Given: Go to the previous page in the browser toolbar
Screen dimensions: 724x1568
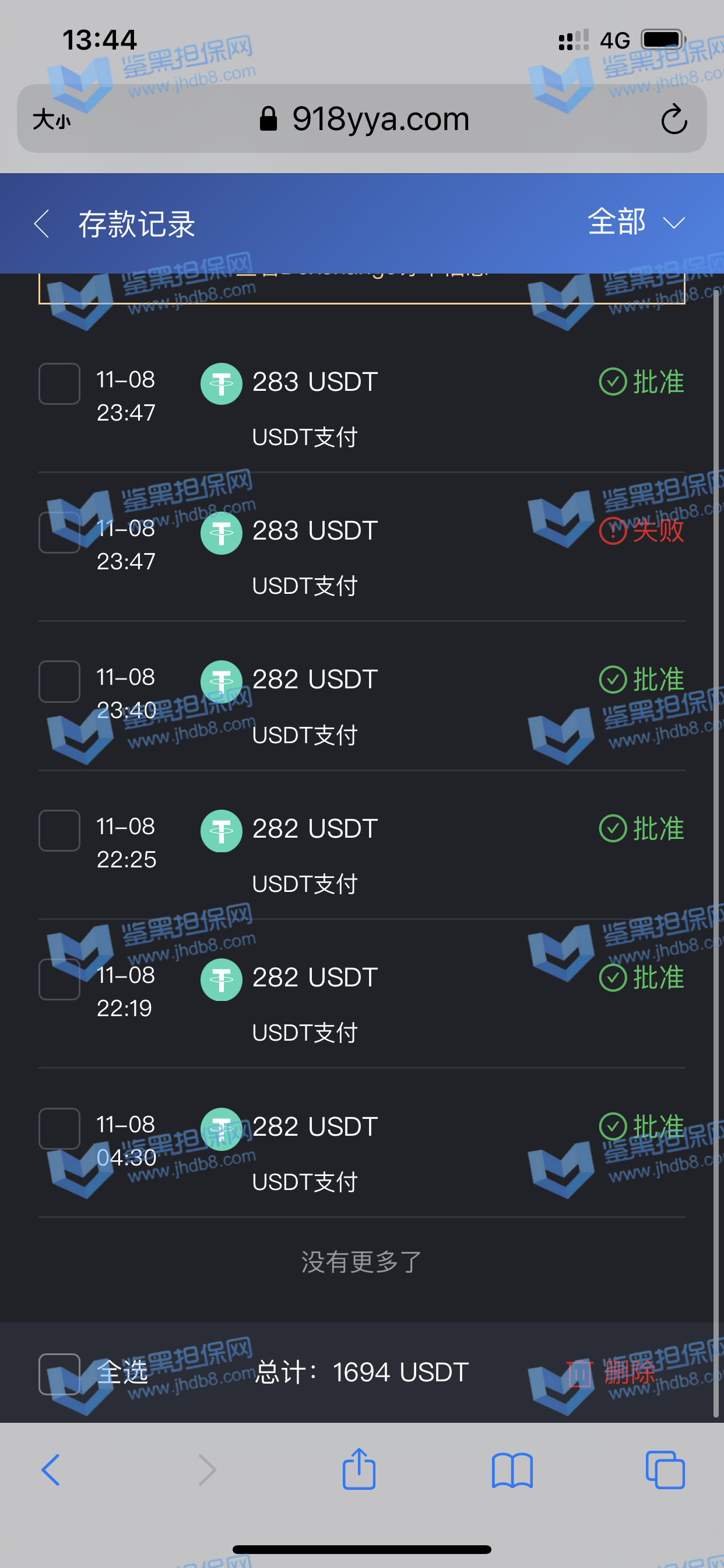Looking at the screenshot, I should [x=51, y=1470].
